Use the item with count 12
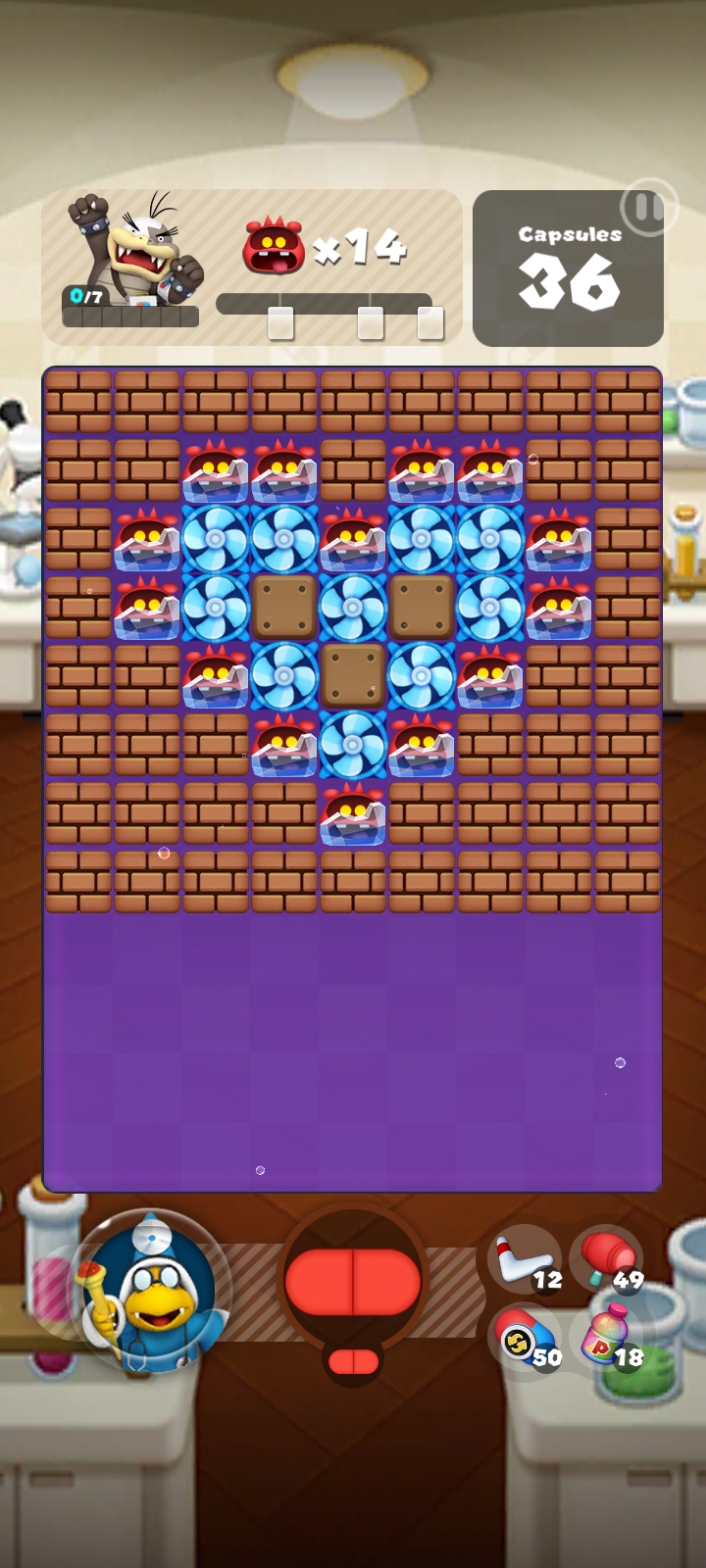Image resolution: width=706 pixels, height=1568 pixels. (525, 1261)
